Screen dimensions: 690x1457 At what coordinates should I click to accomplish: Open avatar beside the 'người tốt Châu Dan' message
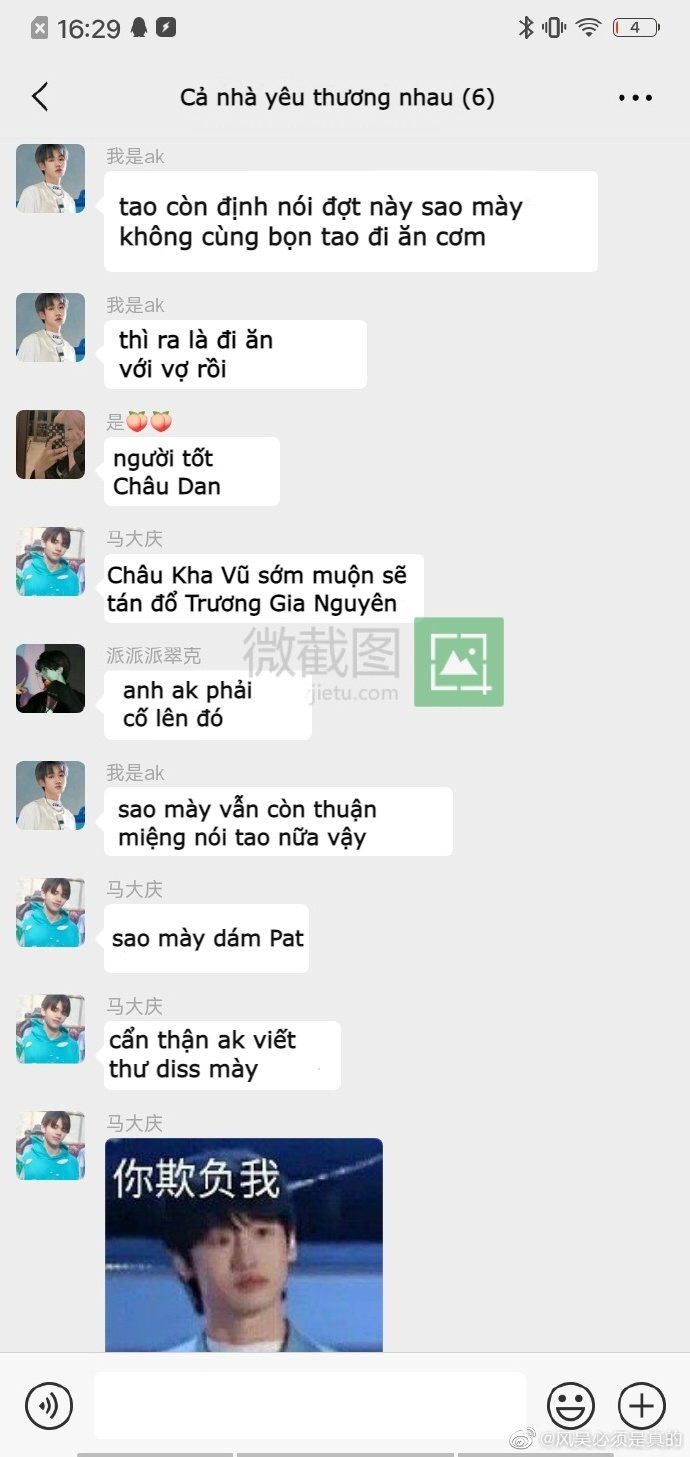click(50, 444)
